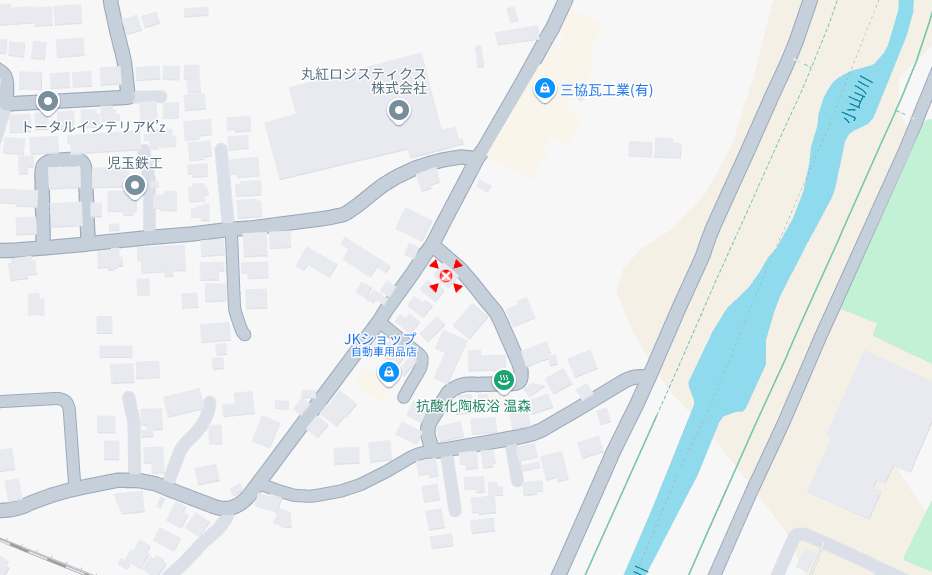Open the JKショップ 自動車用品店 store pin
Image resolution: width=932 pixels, height=575 pixels.
coord(388,373)
